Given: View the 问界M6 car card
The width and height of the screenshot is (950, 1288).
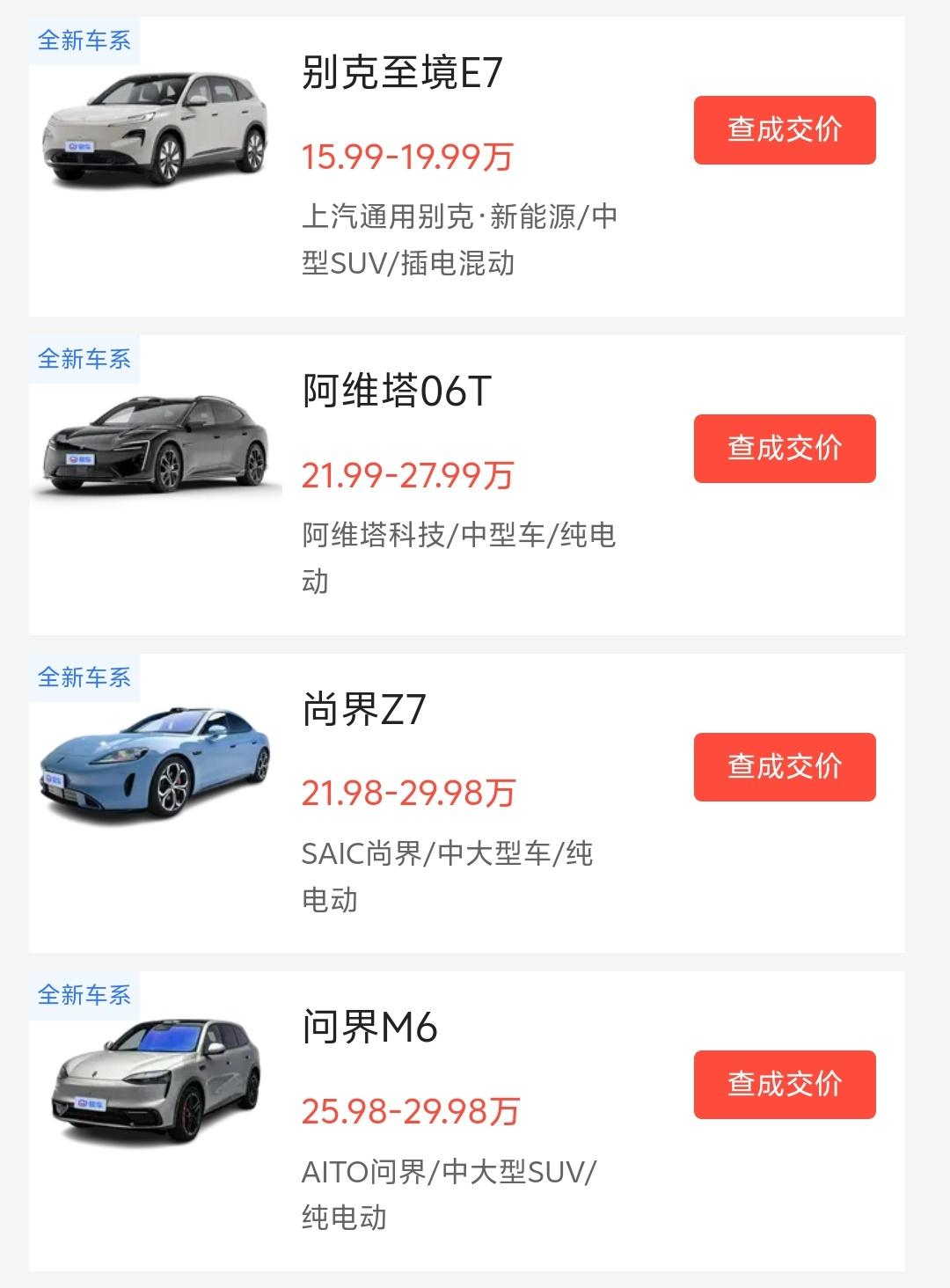Looking at the screenshot, I should [x=369, y=1028].
